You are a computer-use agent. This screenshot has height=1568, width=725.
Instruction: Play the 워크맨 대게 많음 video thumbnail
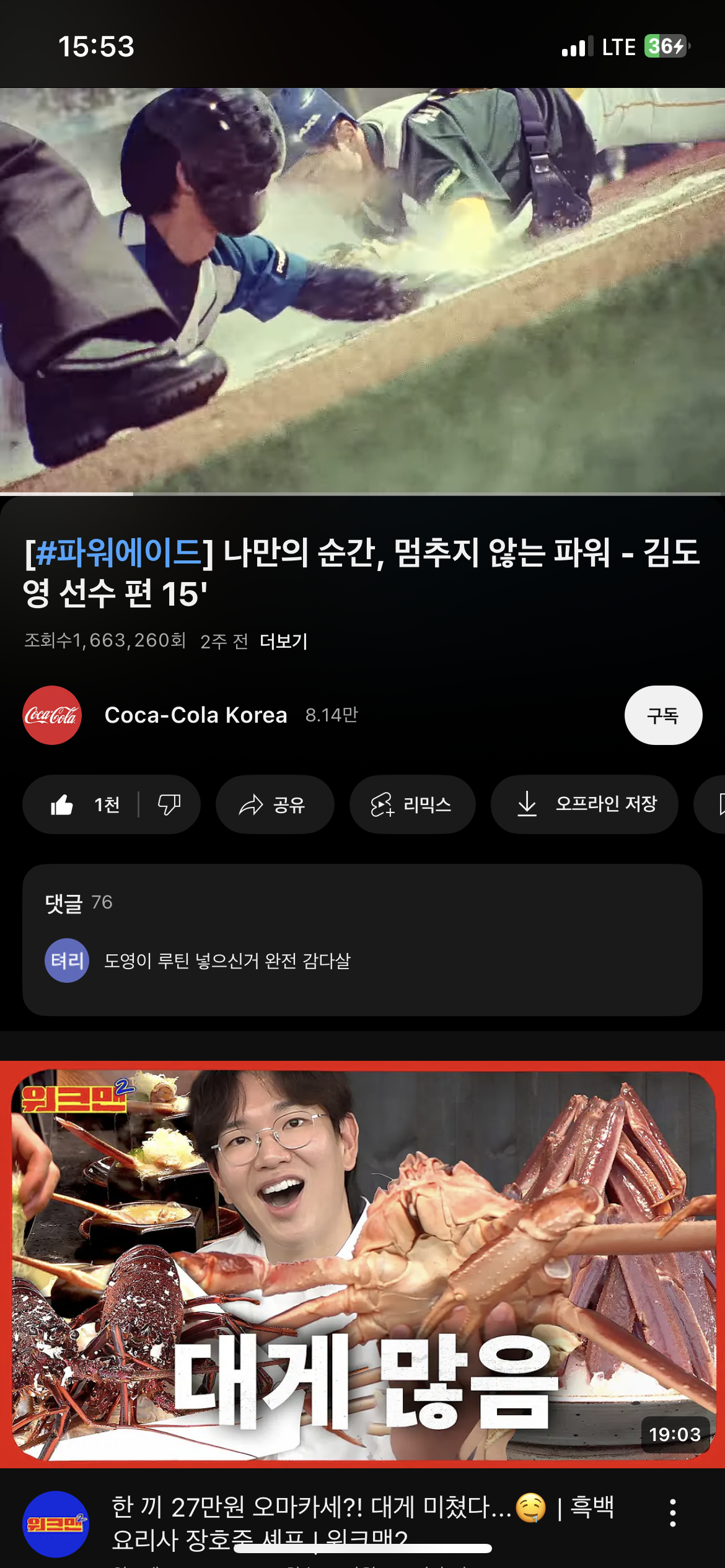tap(362, 1263)
